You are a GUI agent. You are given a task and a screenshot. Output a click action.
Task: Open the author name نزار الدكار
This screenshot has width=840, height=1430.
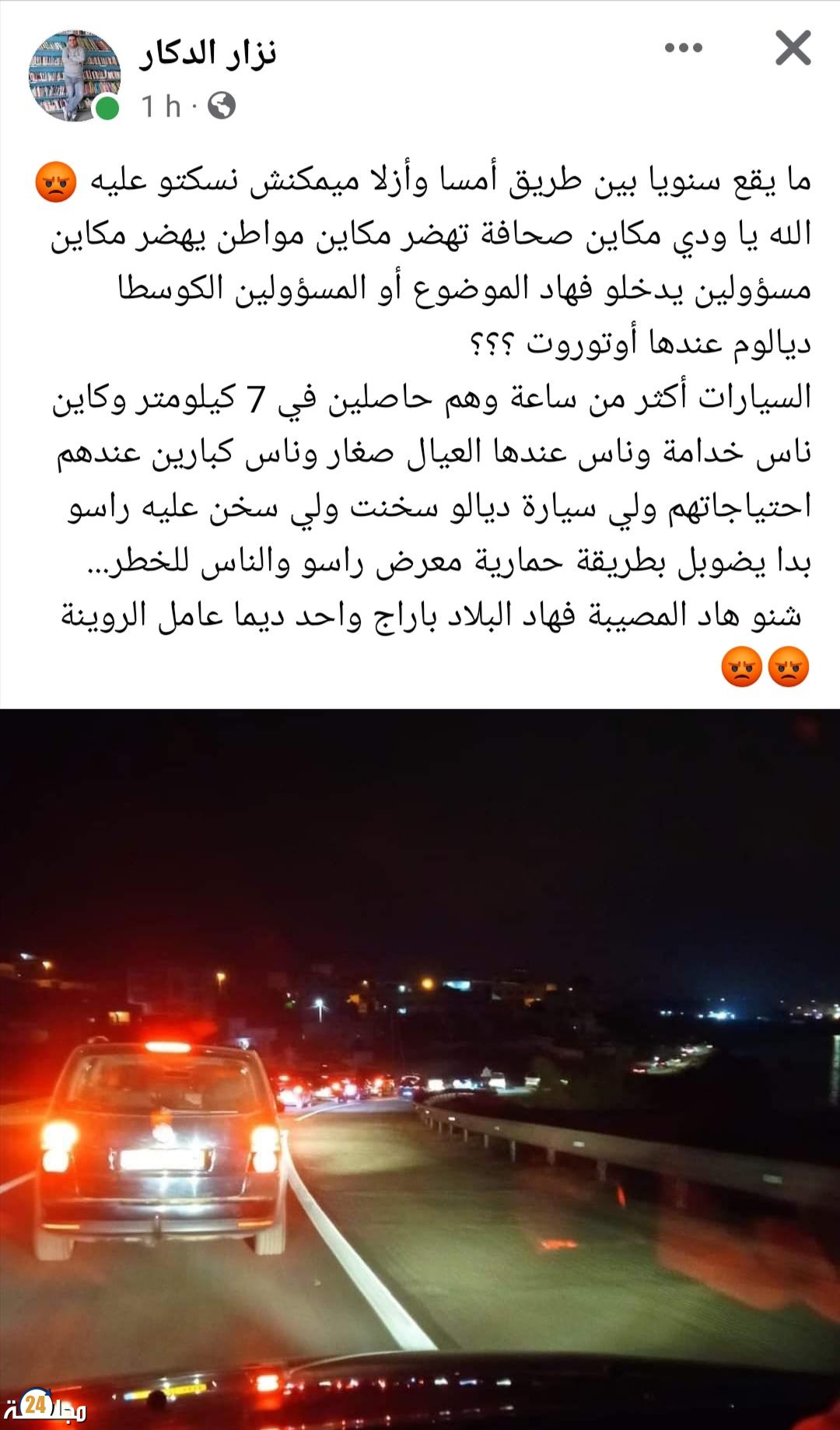click(x=208, y=53)
